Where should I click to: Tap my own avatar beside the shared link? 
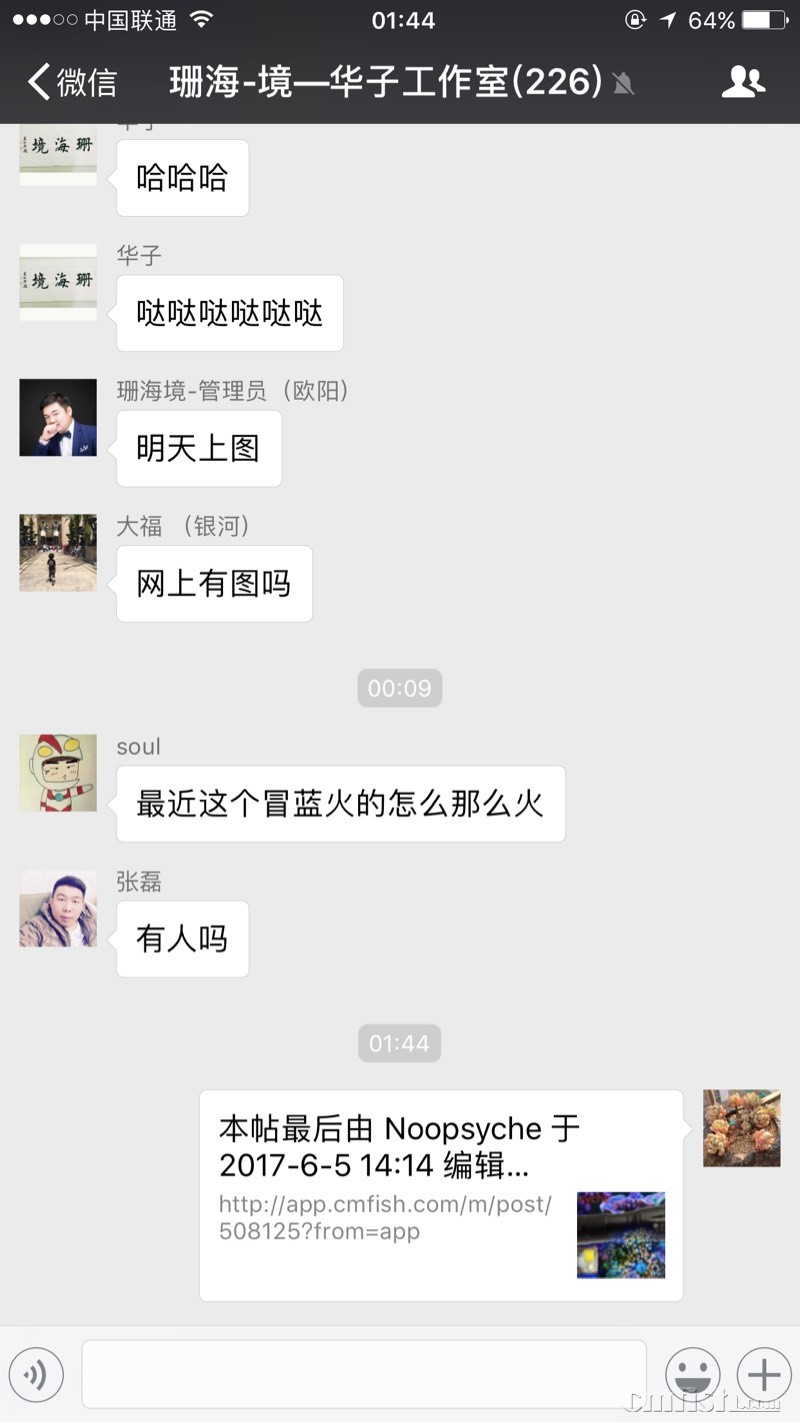click(x=741, y=1128)
